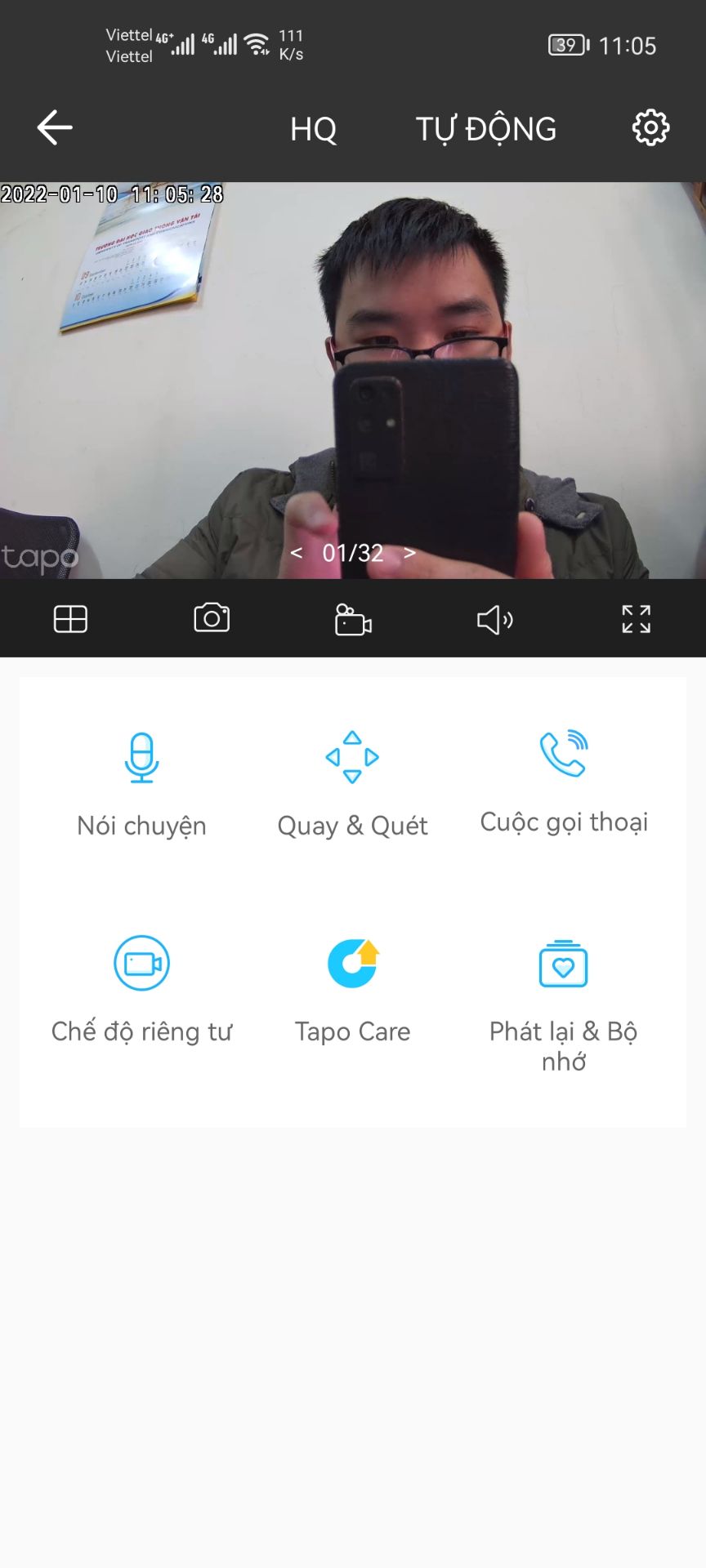Open multi-camera grid view

pos(70,618)
